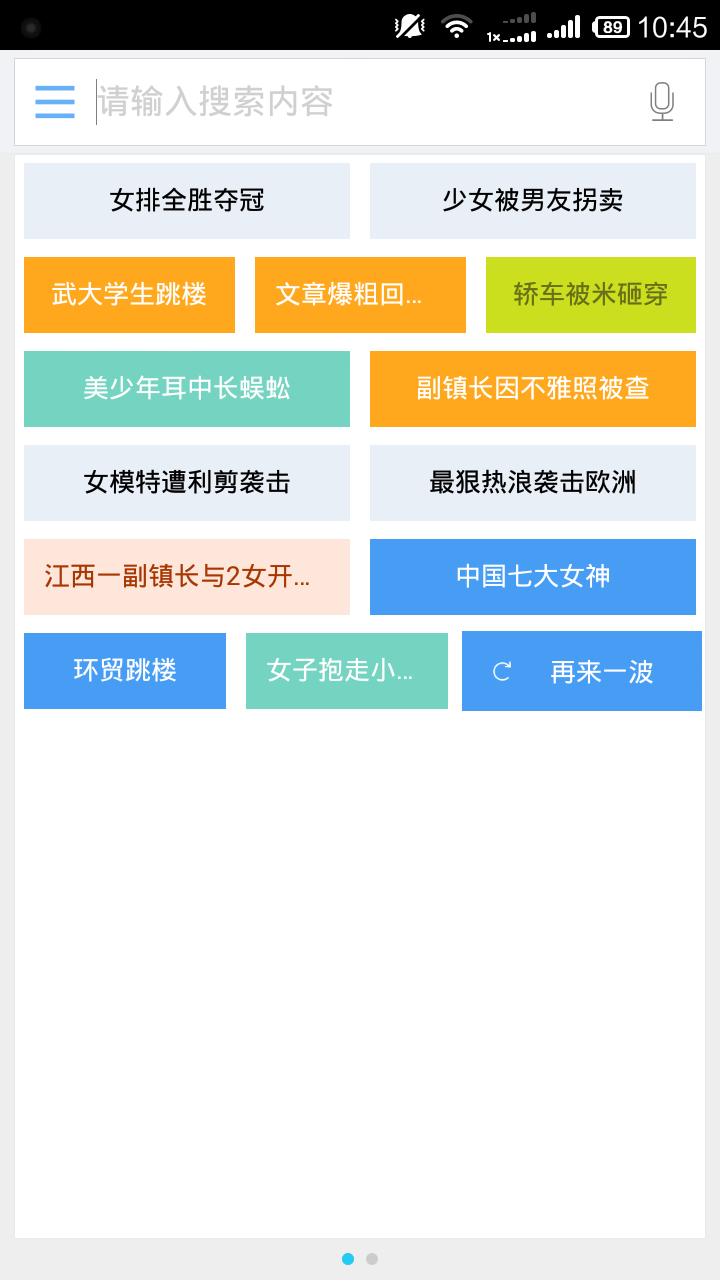This screenshot has width=720, height=1280.
Task: Select 副镇长因不雅照被查
Action: coord(533,389)
